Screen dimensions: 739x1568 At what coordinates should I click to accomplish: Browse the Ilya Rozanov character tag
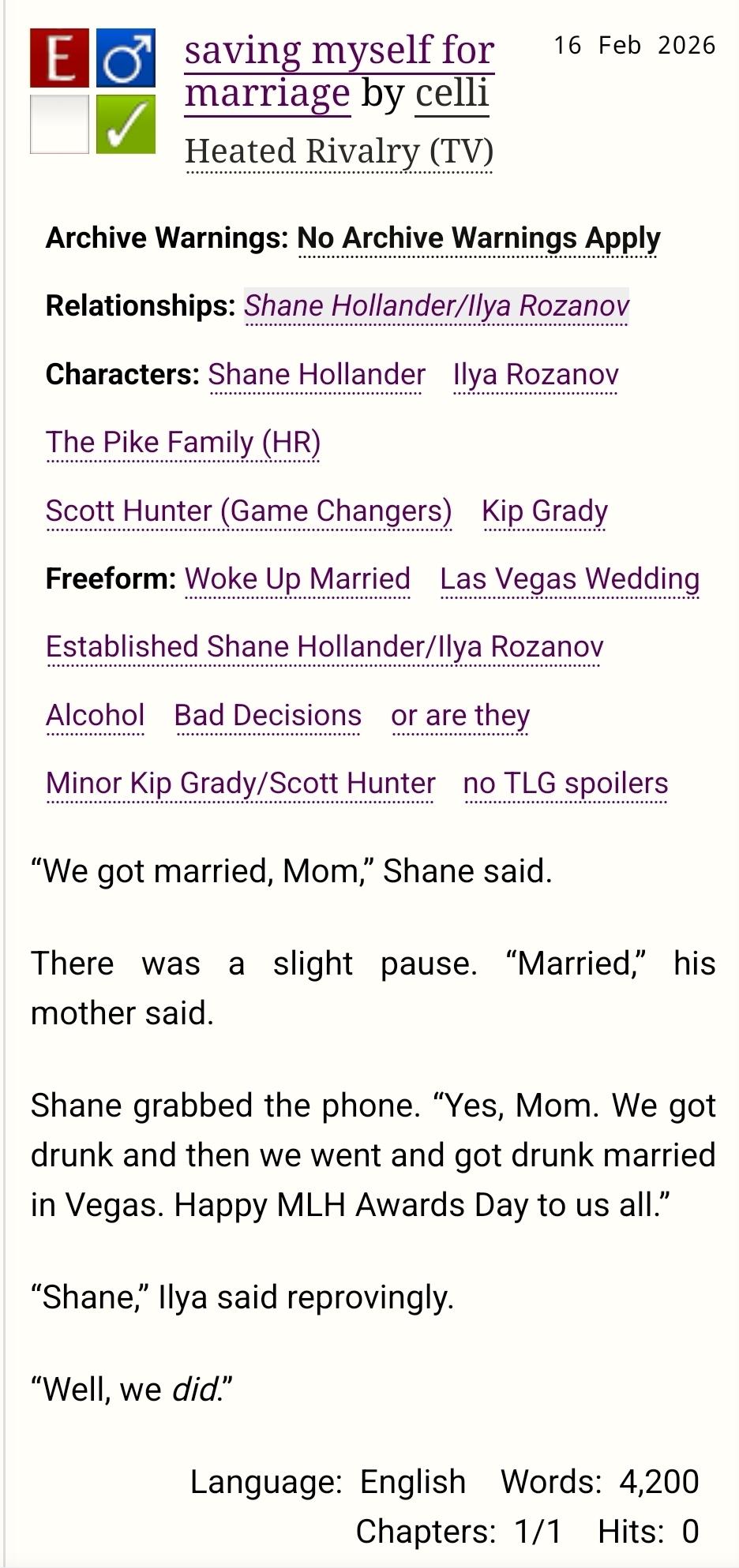535,375
